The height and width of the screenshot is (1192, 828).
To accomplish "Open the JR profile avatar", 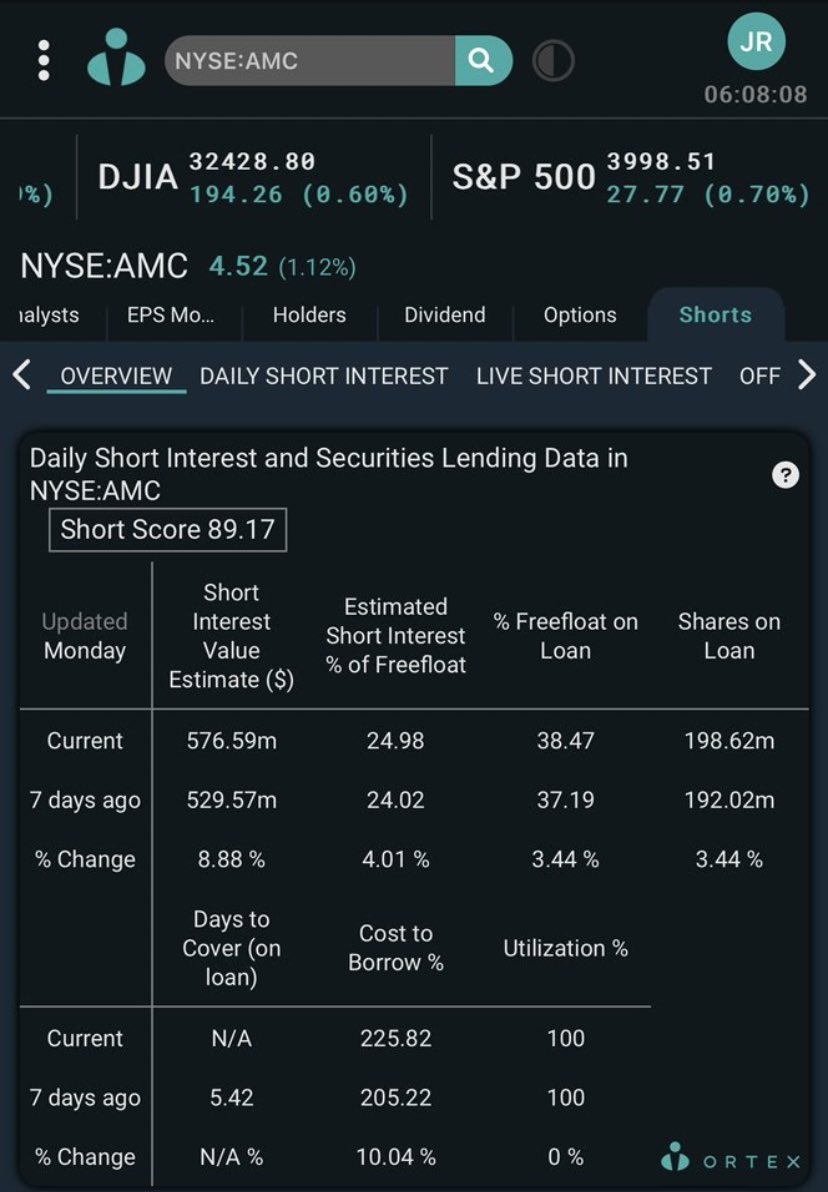I will 756,43.
